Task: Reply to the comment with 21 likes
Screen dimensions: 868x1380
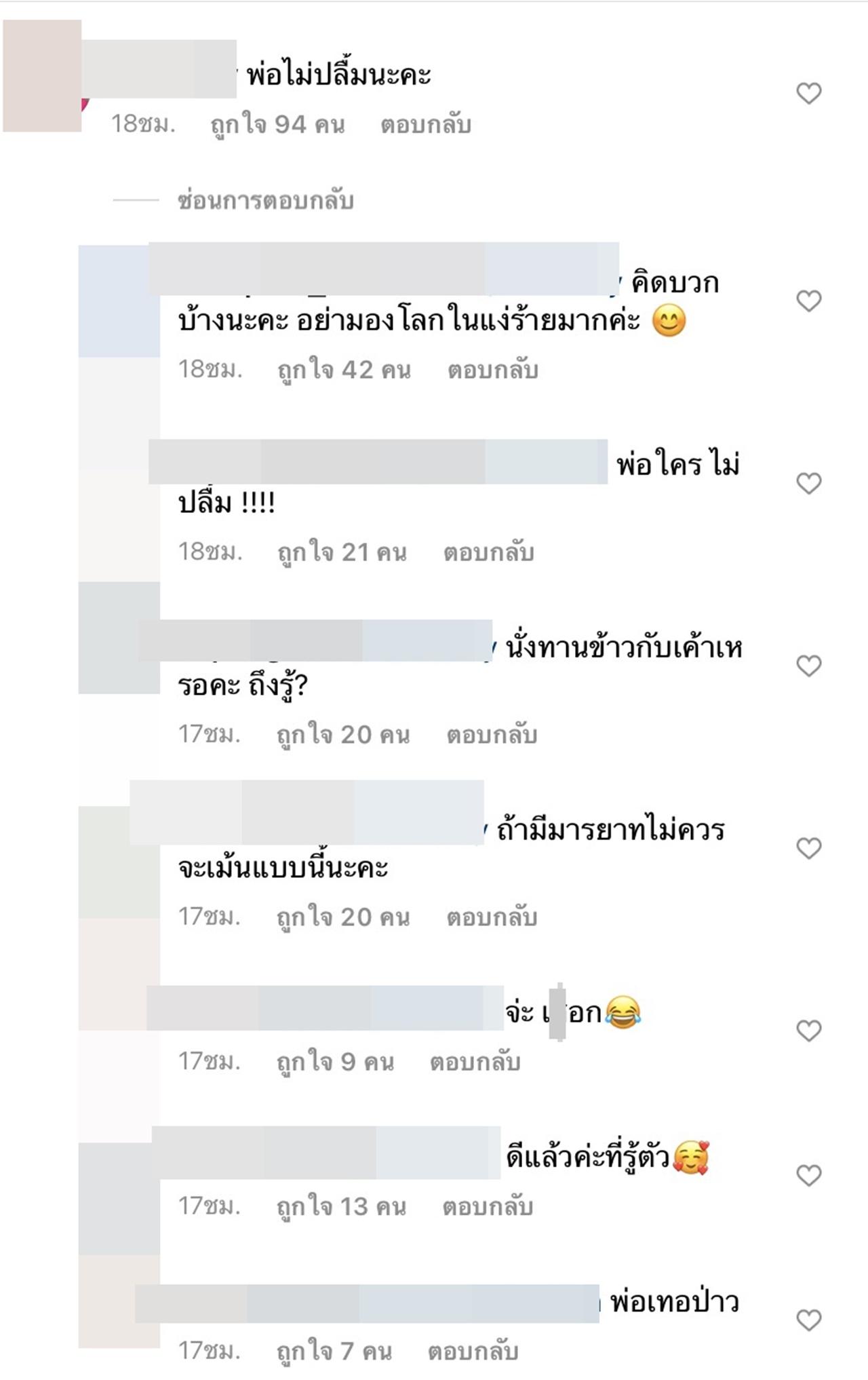Action: pos(488,552)
